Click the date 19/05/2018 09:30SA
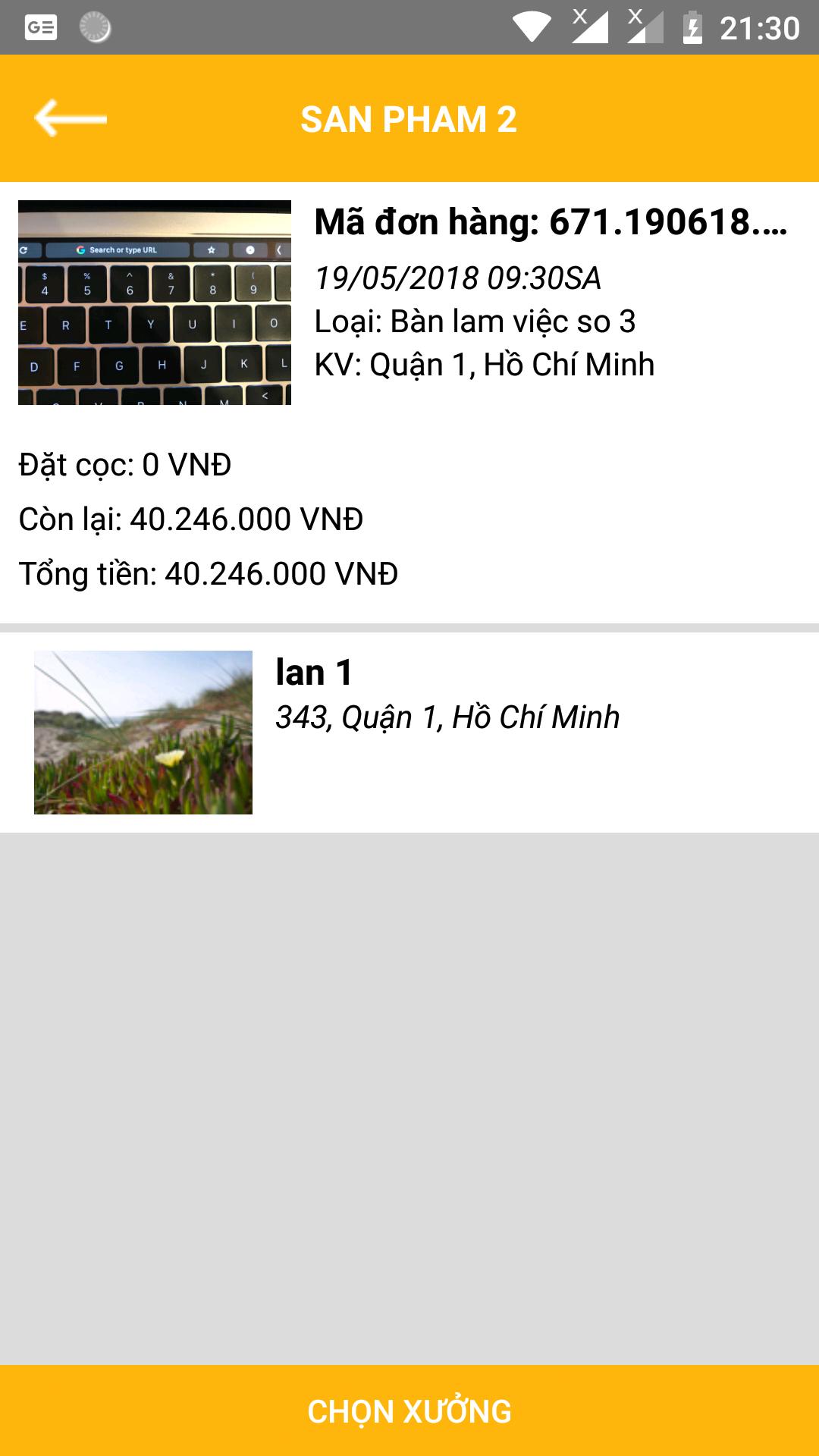Image resolution: width=819 pixels, height=1456 pixels. pyautogui.click(x=456, y=278)
